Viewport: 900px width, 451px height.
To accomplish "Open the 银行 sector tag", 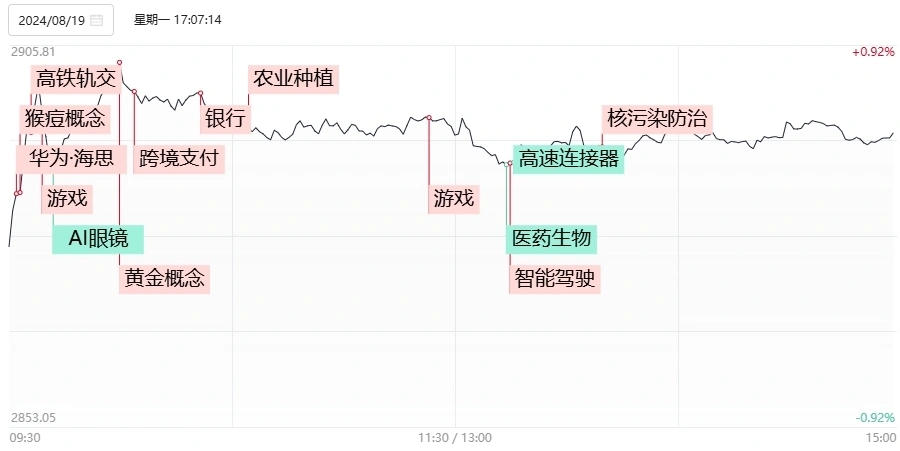I will pyautogui.click(x=226, y=119).
